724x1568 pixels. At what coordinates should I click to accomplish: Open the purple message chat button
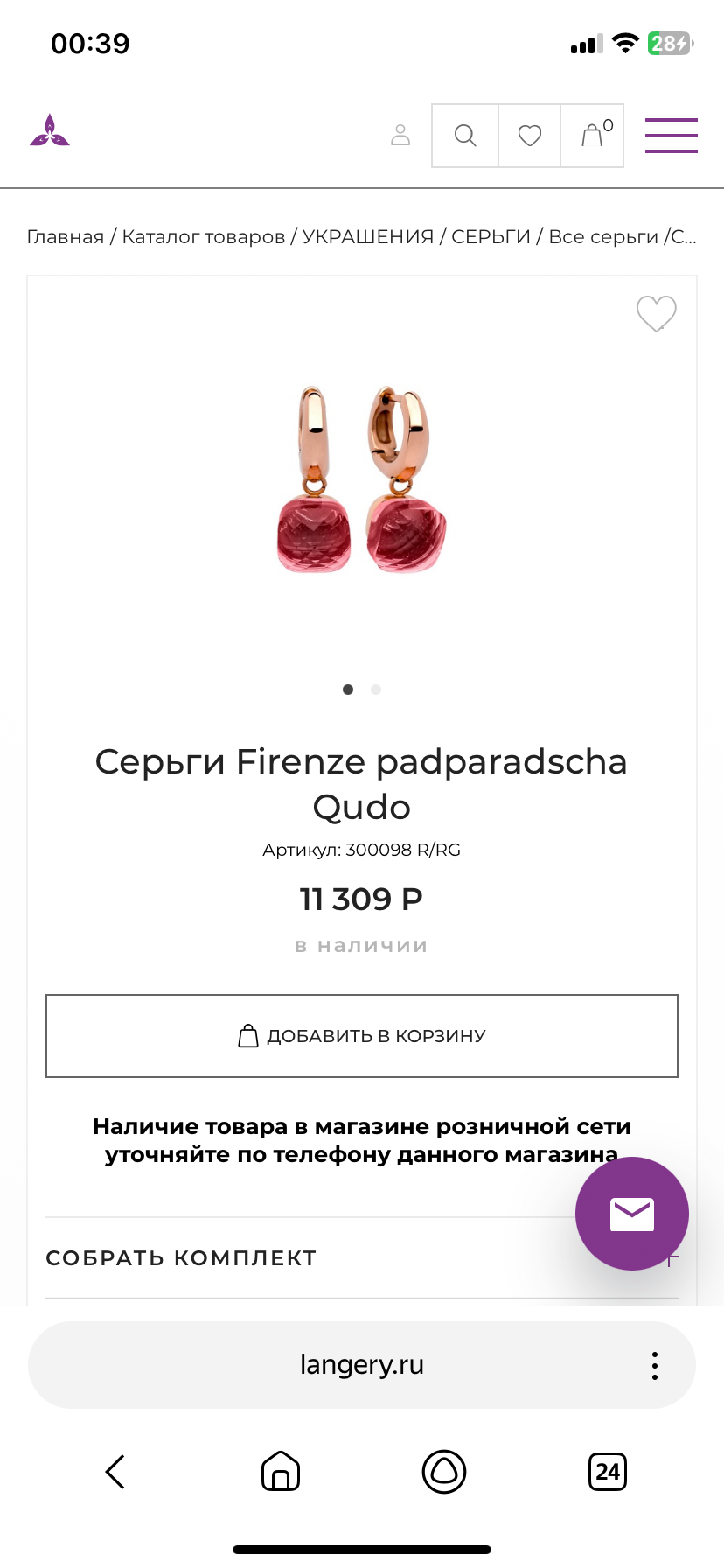click(631, 1213)
